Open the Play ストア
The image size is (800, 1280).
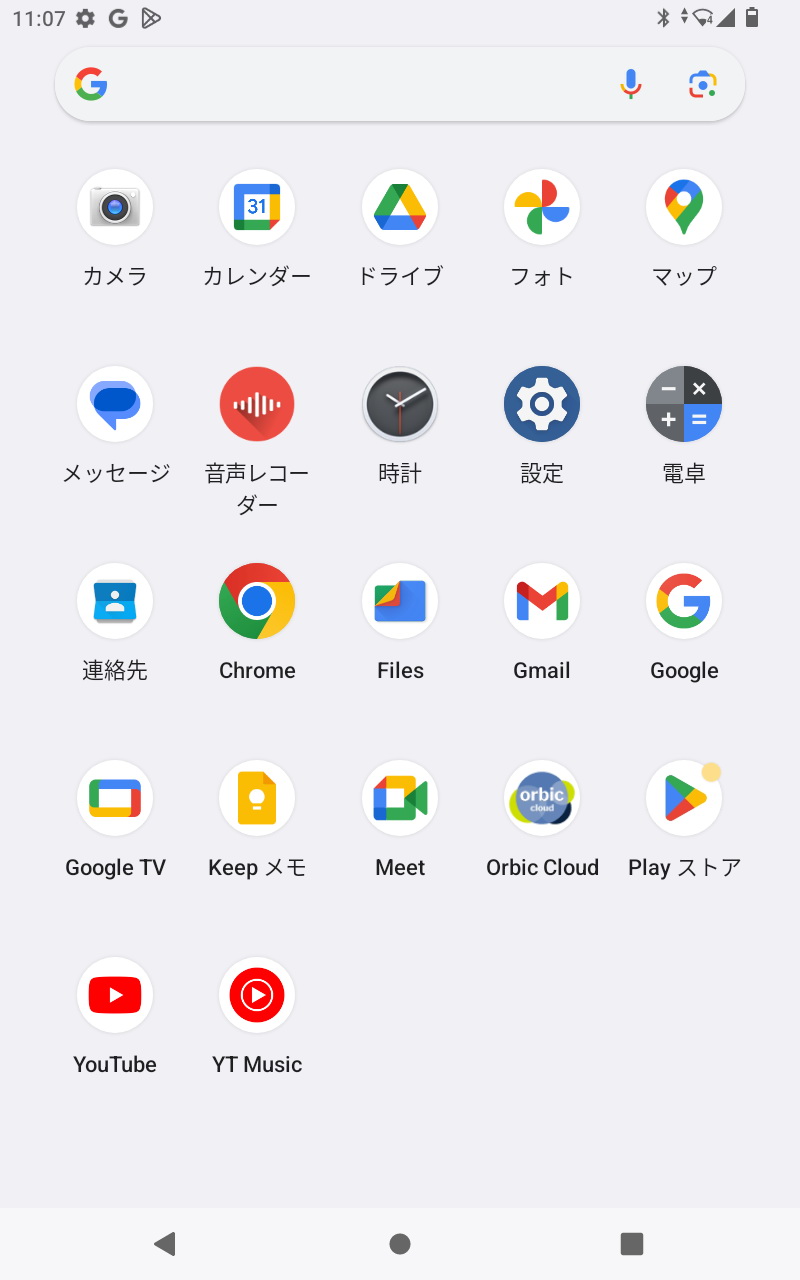click(x=684, y=798)
